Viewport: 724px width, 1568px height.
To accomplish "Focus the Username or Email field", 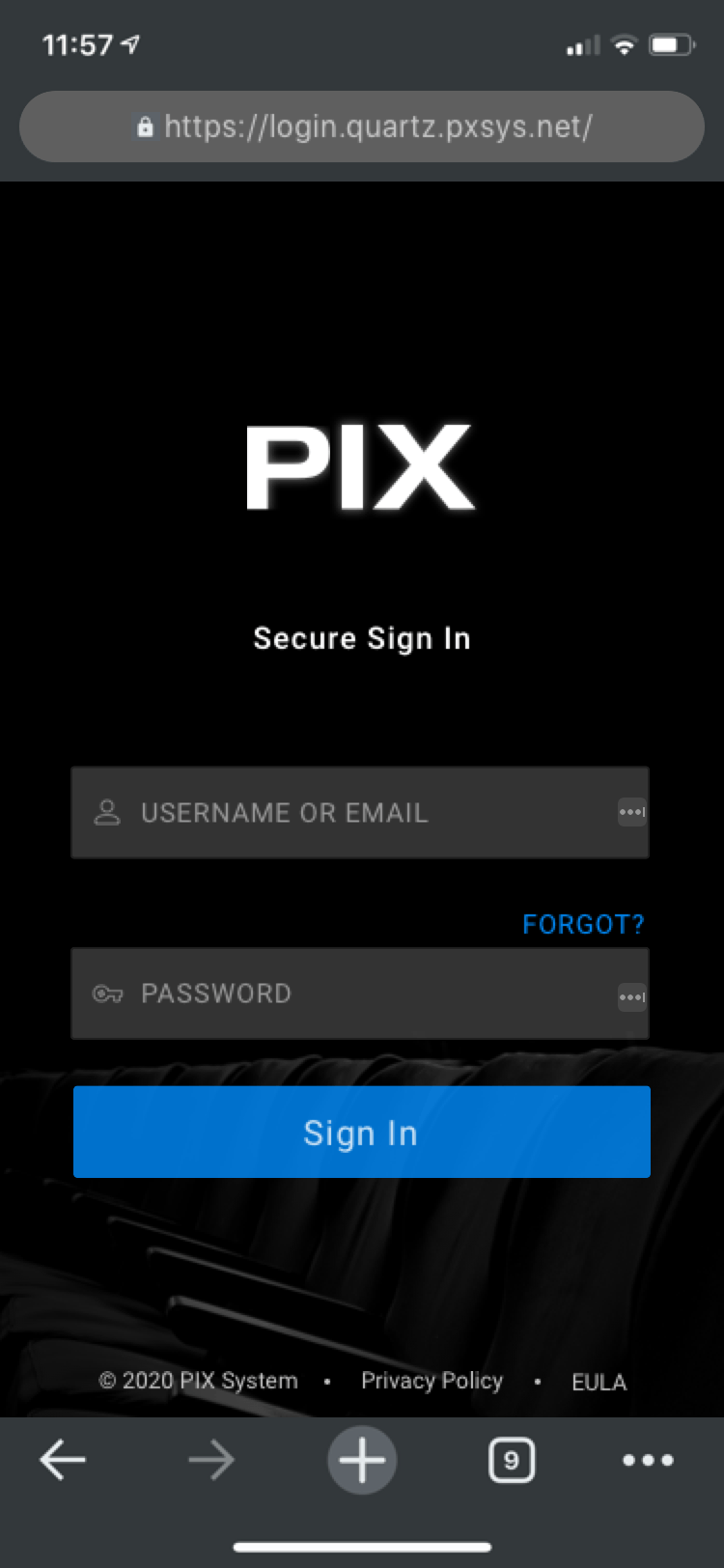I will pyautogui.click(x=360, y=812).
